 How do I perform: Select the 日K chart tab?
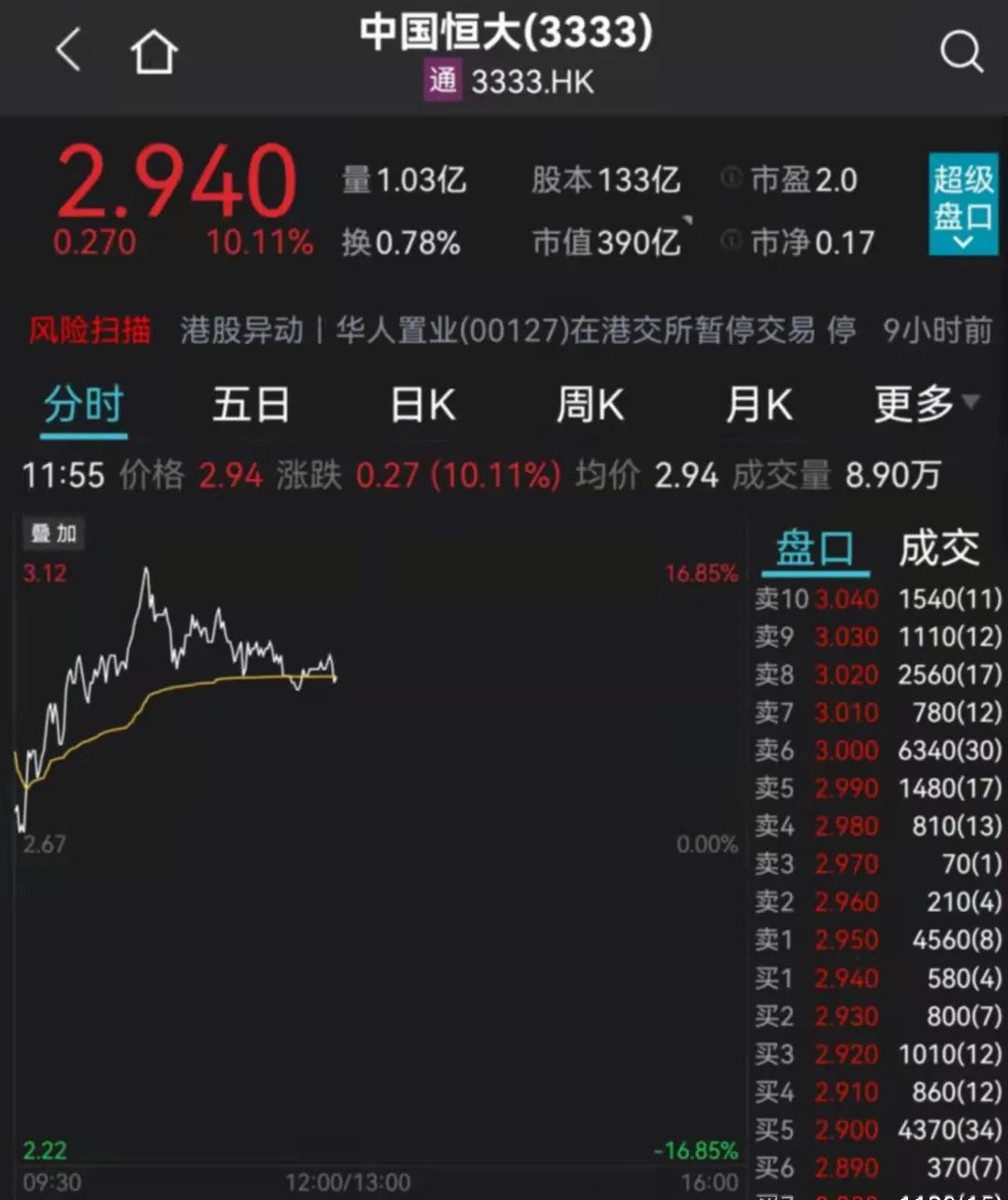pyautogui.click(x=422, y=406)
